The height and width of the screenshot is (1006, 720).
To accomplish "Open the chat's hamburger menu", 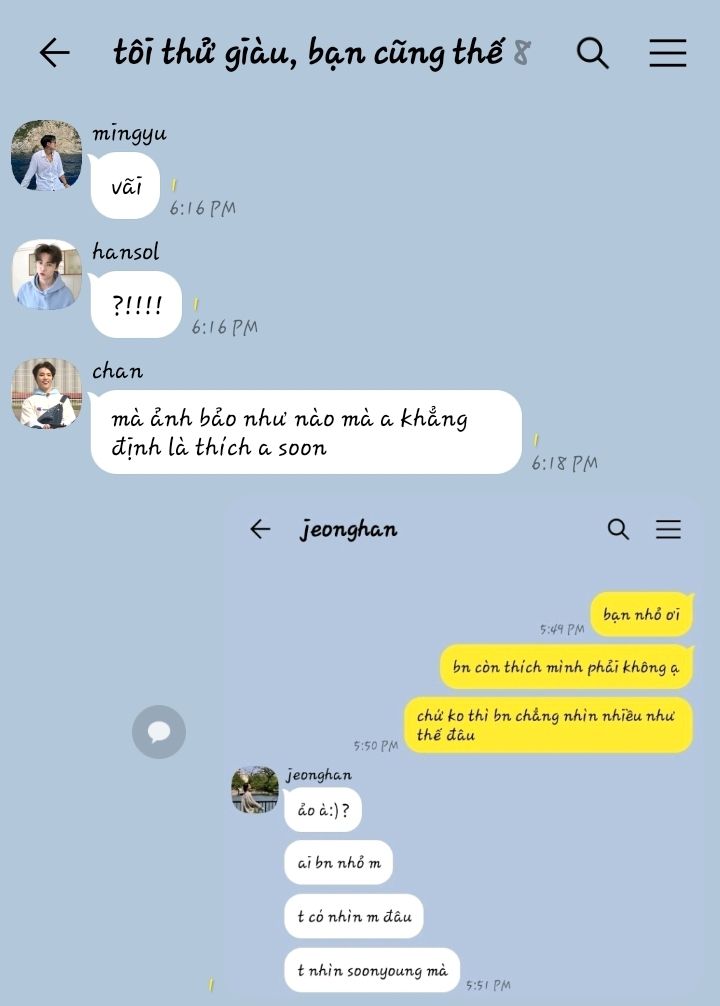I will (667, 53).
